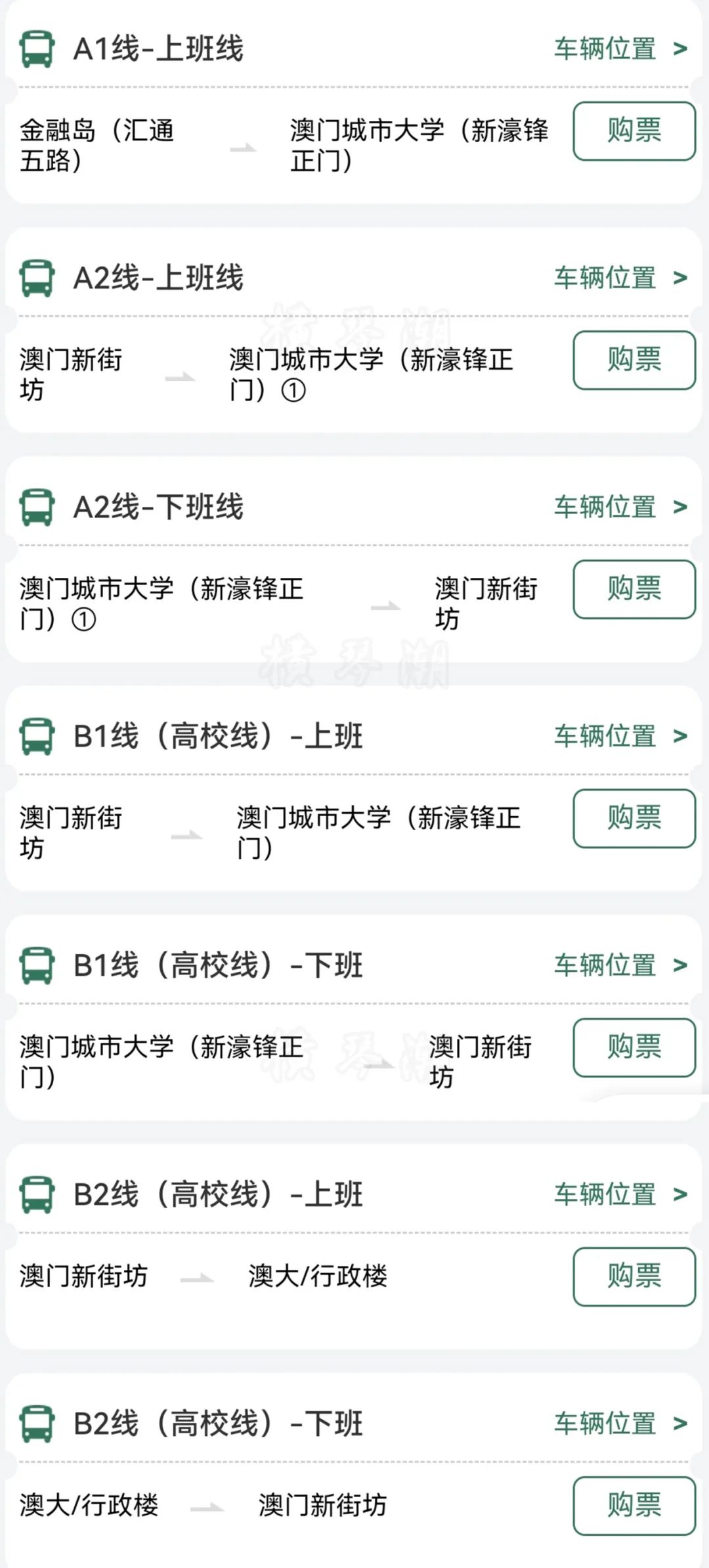Tap 购票 for A2线-上班线
This screenshot has width=709, height=1568.
click(x=634, y=360)
